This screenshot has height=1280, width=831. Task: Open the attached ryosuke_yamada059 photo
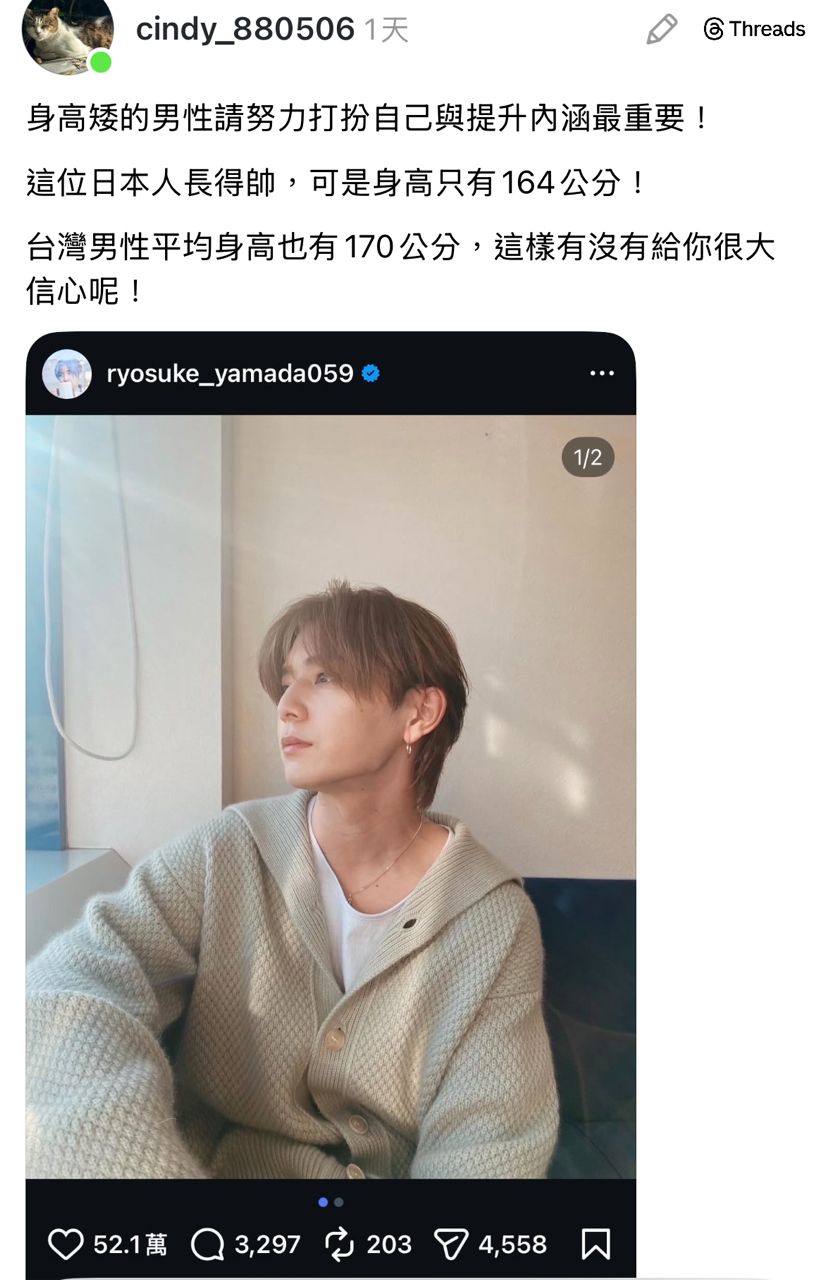(330, 795)
